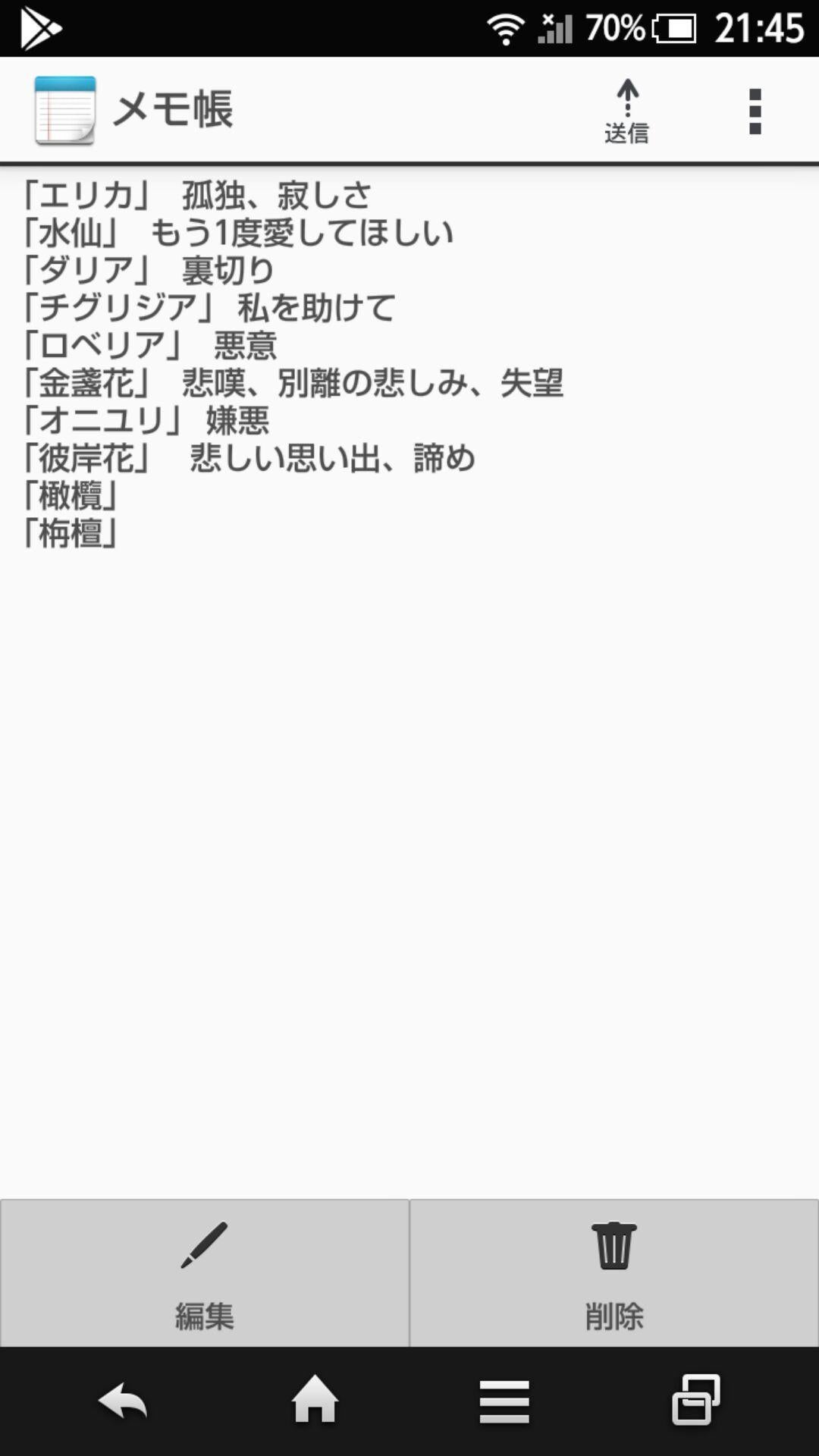Tap the send (送信) icon
This screenshot has width=819, height=1456.
[626, 108]
